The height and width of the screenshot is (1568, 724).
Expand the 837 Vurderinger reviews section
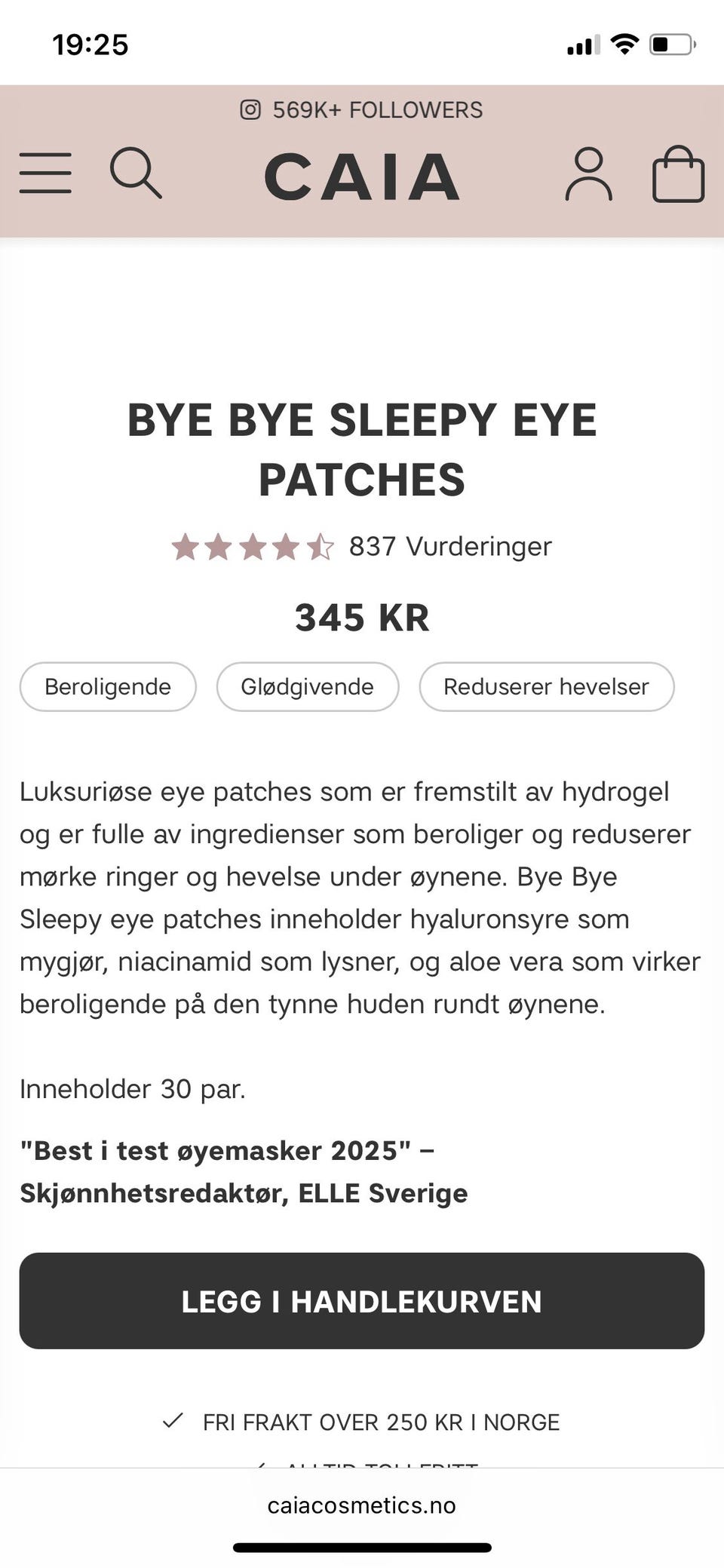[x=449, y=546]
